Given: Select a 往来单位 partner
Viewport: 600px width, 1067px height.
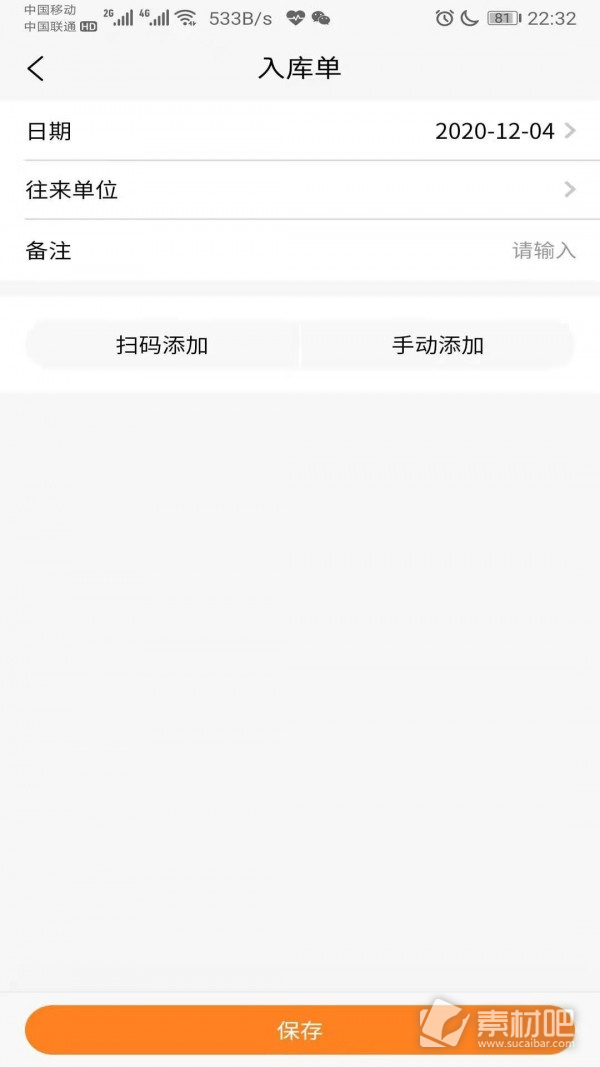Looking at the screenshot, I should [300, 190].
